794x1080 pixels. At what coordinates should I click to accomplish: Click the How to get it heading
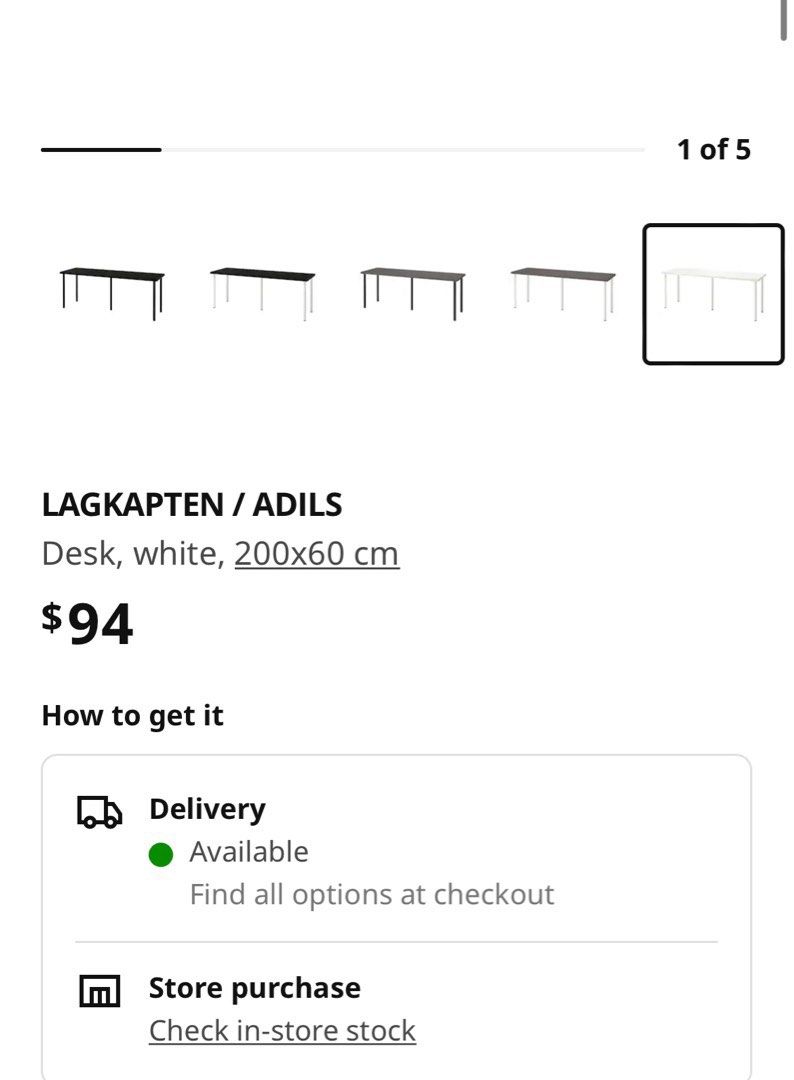point(133,715)
